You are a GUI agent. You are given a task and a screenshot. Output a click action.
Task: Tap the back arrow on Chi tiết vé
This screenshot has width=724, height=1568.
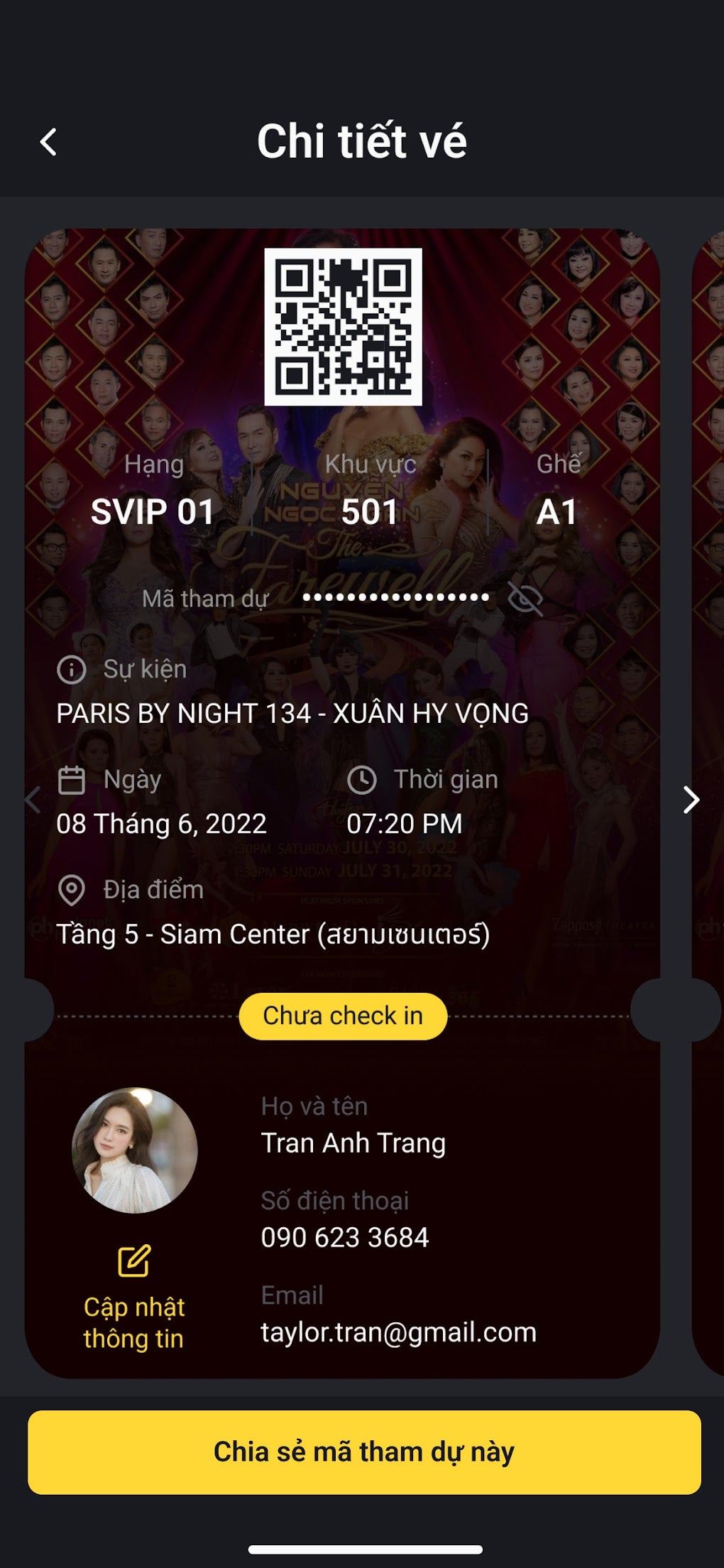(48, 142)
